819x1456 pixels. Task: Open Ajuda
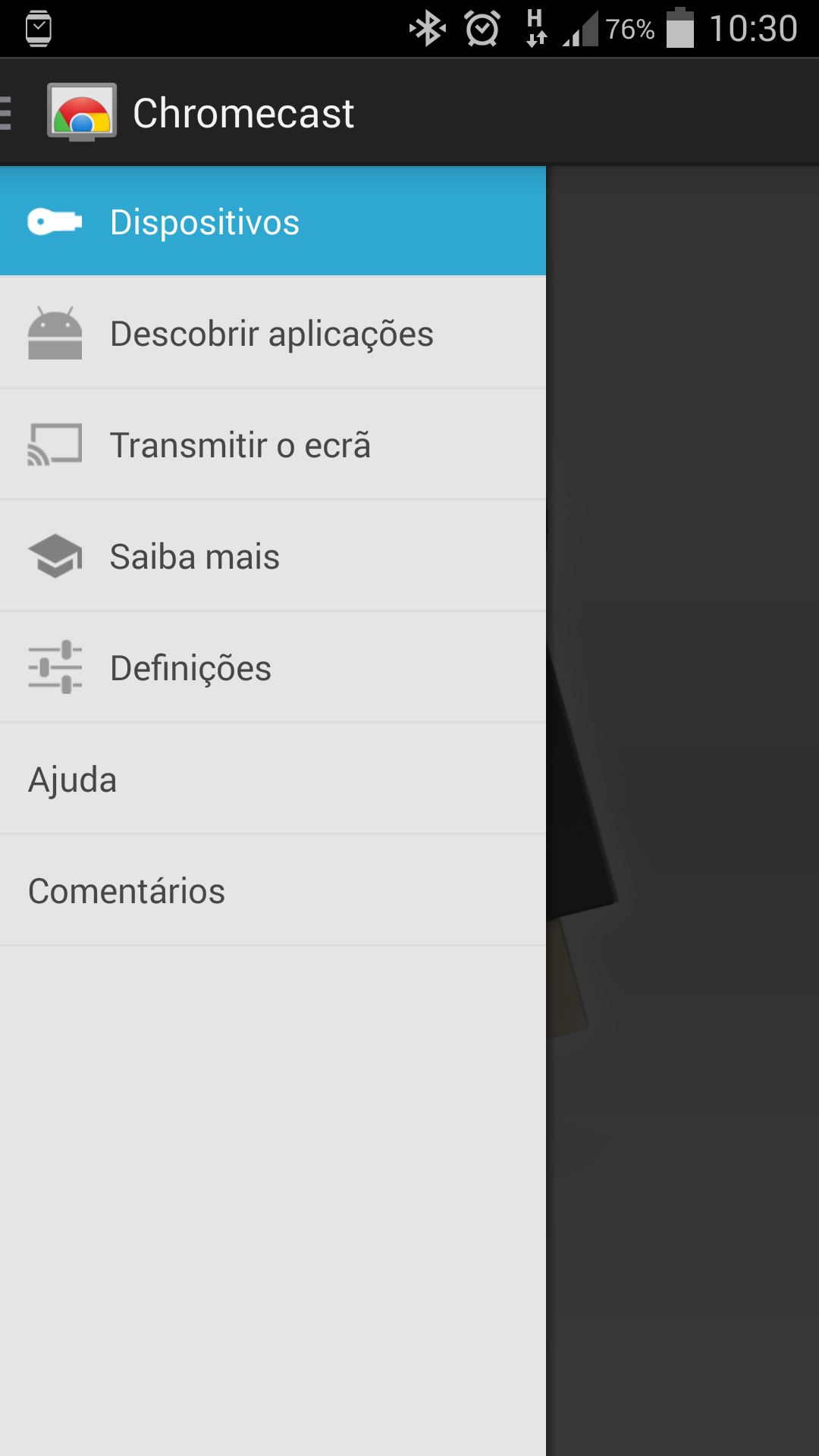pos(273,779)
